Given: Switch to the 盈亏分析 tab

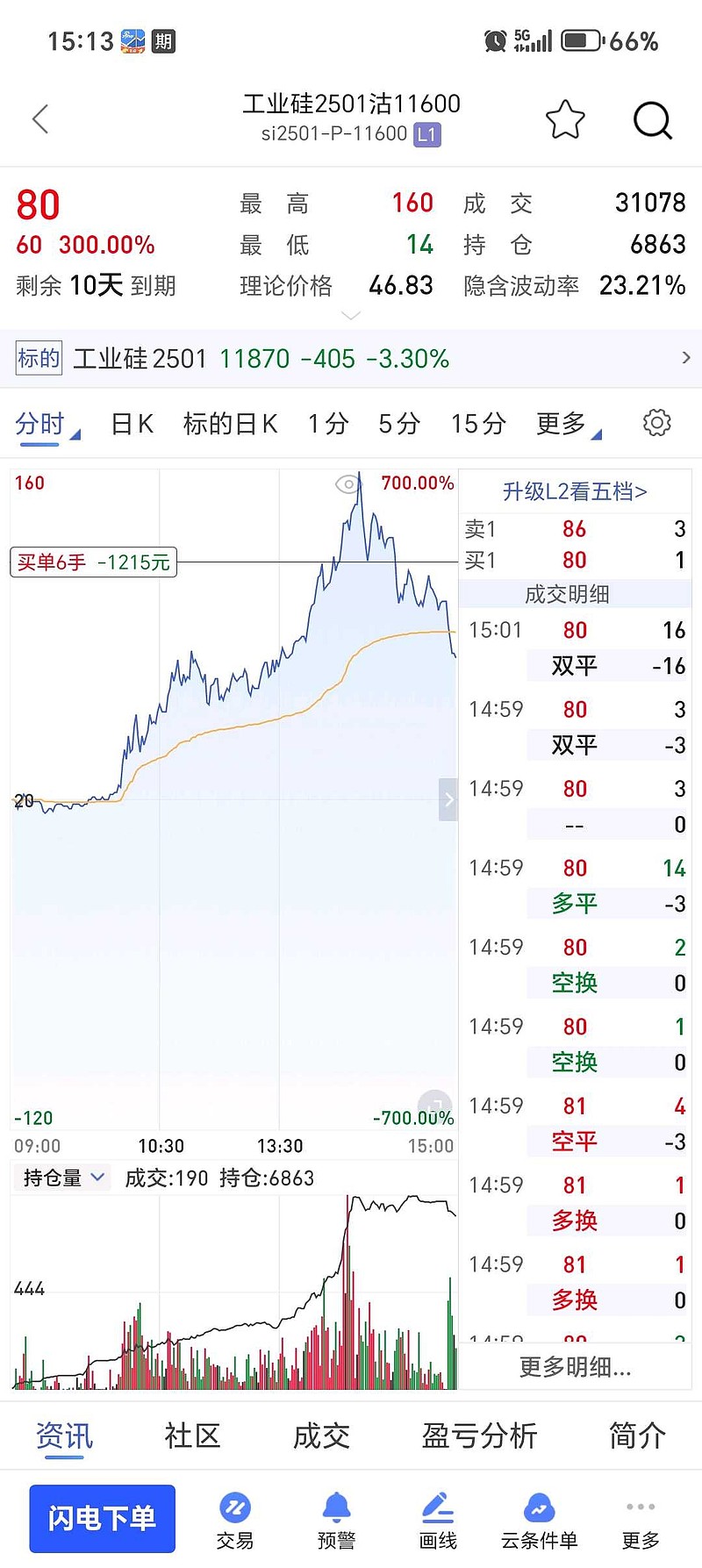Looking at the screenshot, I should [x=479, y=1435].
